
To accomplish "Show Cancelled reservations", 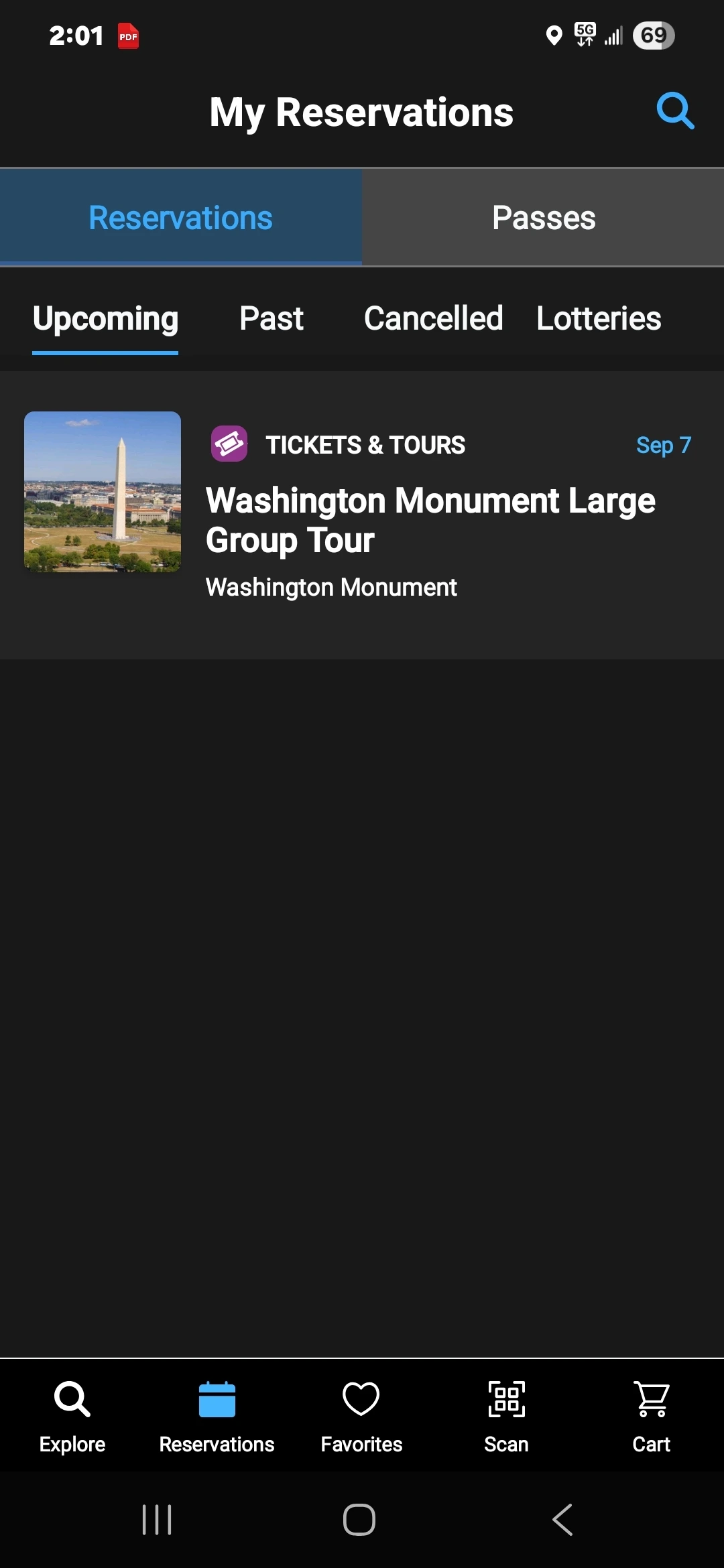I will [x=433, y=319].
